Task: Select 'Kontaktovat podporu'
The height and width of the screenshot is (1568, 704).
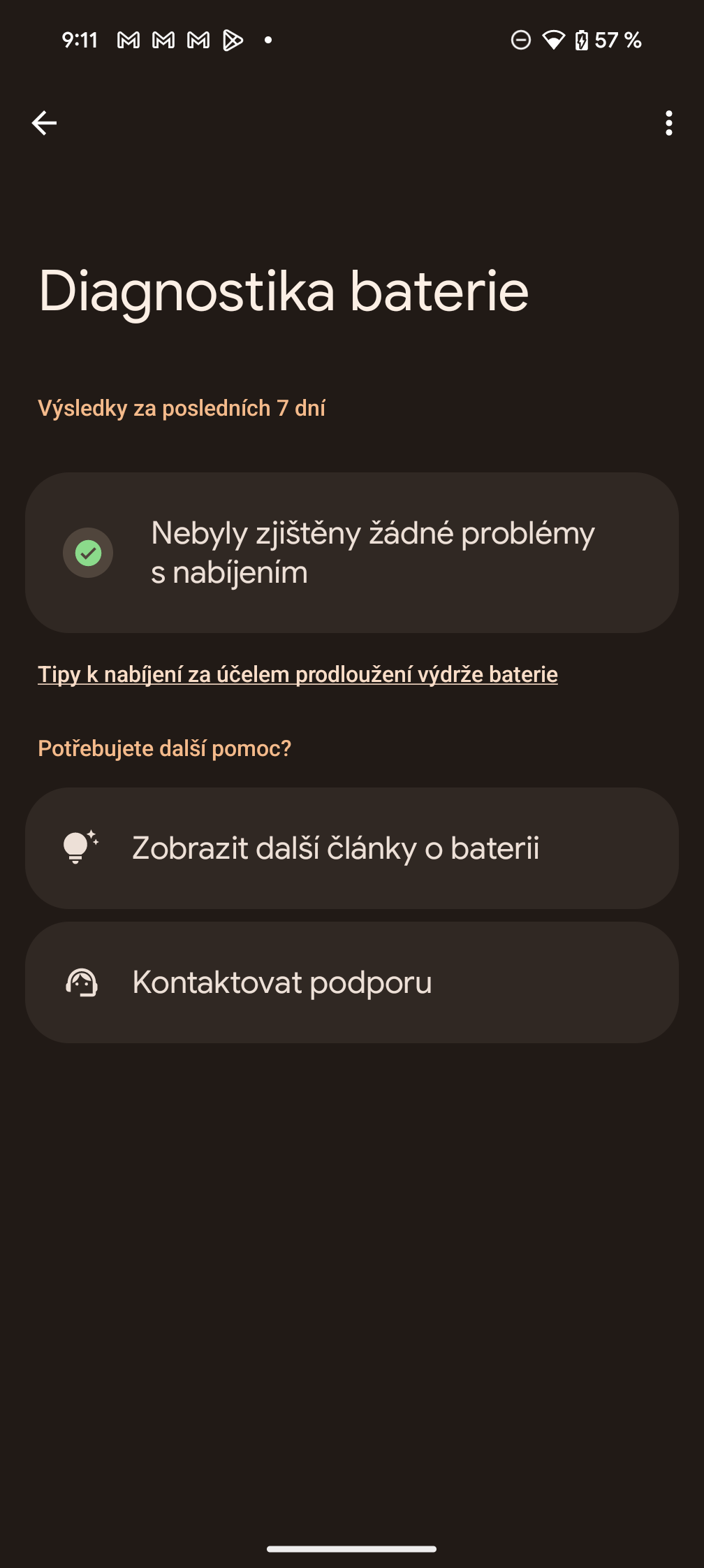Action: point(351,982)
